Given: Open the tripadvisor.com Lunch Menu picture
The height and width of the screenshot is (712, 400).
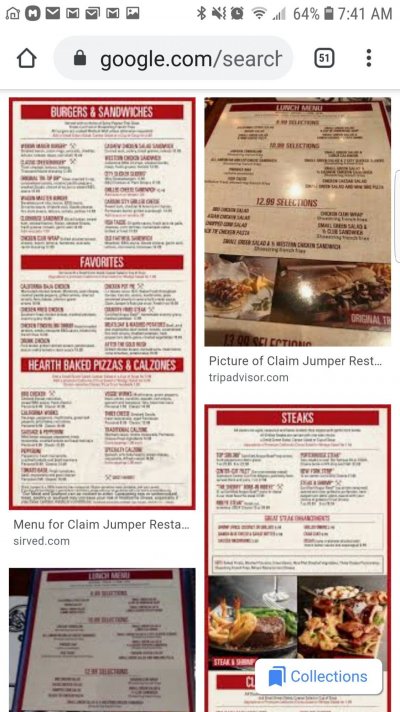Looking at the screenshot, I should pos(297,222).
